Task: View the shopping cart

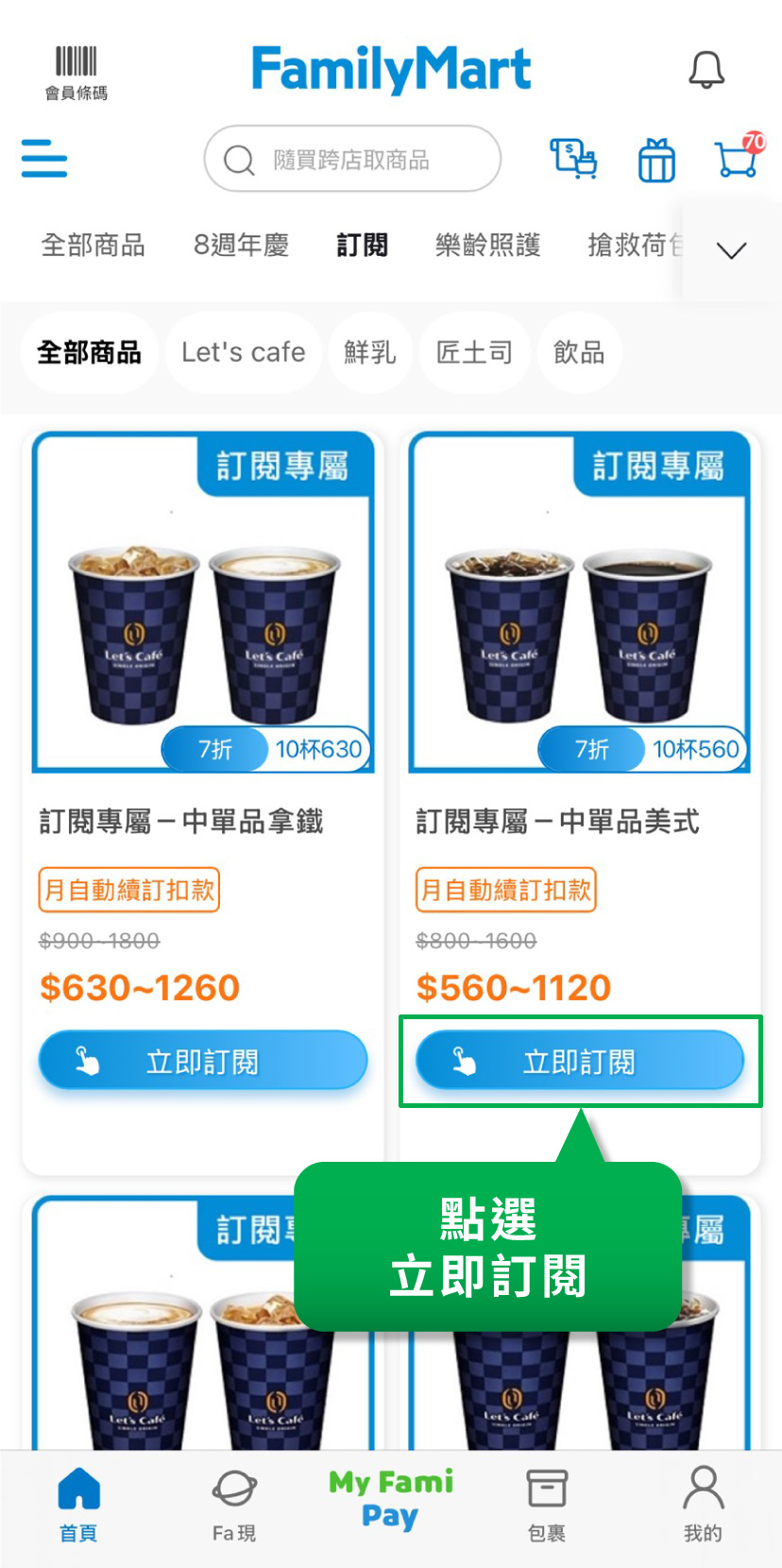Action: (x=738, y=159)
